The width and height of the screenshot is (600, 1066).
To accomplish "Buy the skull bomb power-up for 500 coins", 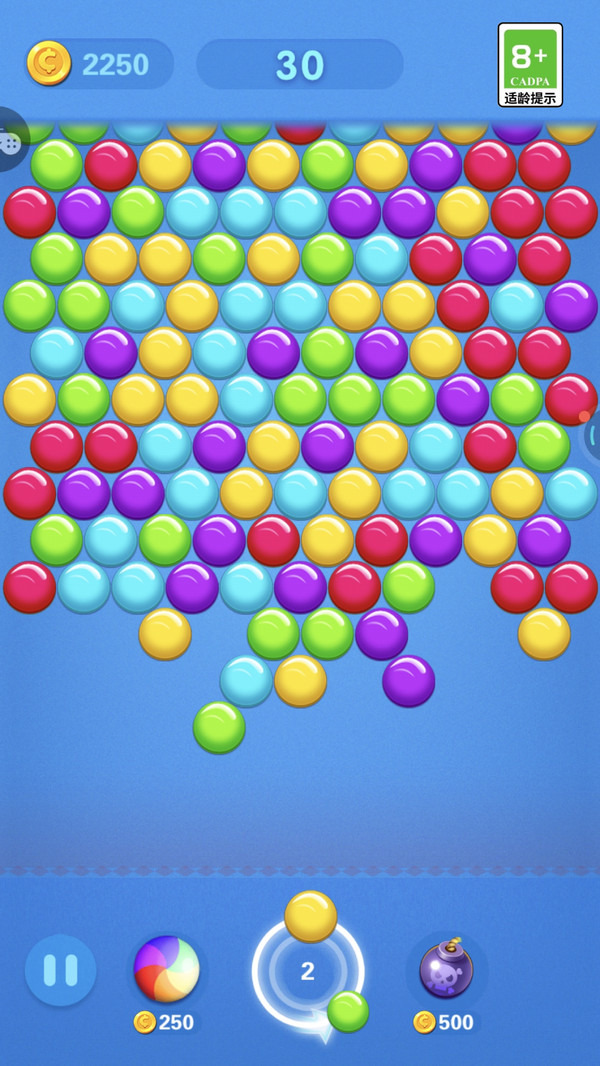I will 446,969.
